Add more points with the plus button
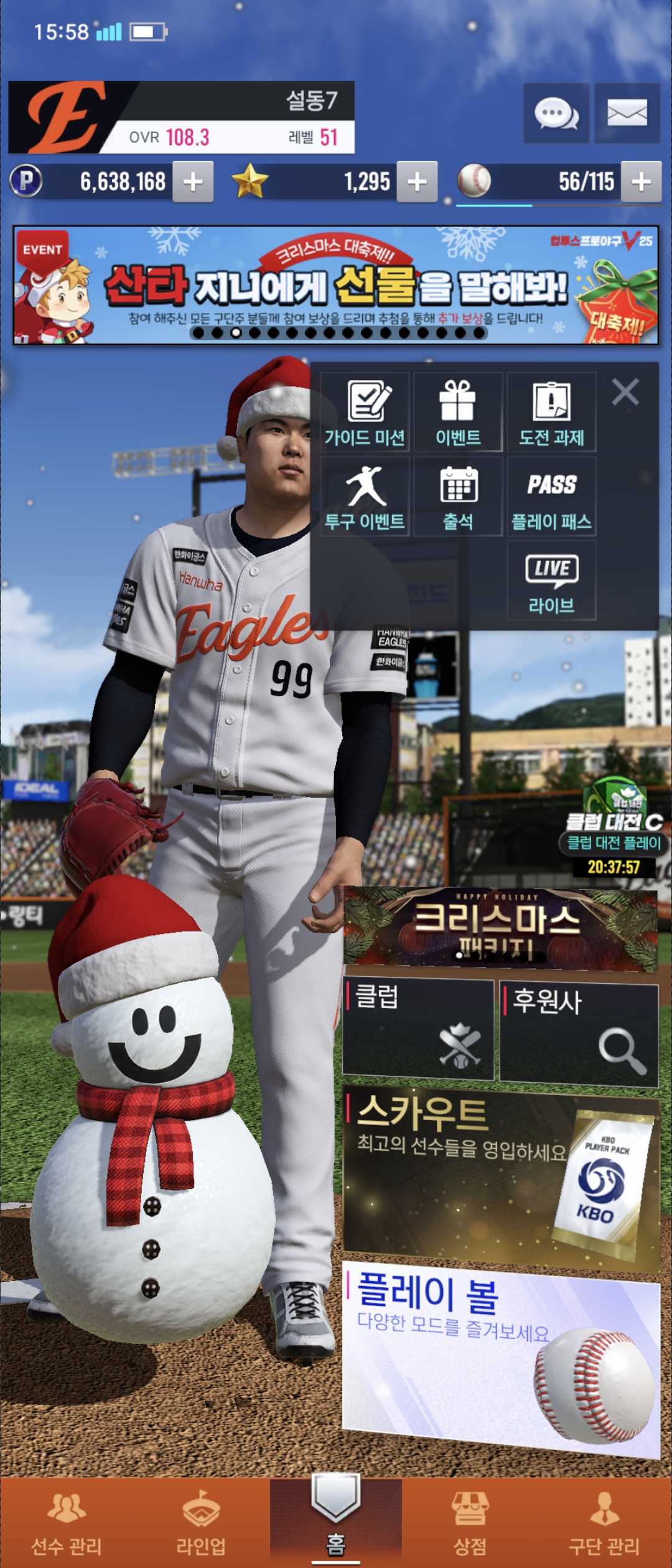Viewport: 672px width, 1568px height. pos(193,182)
